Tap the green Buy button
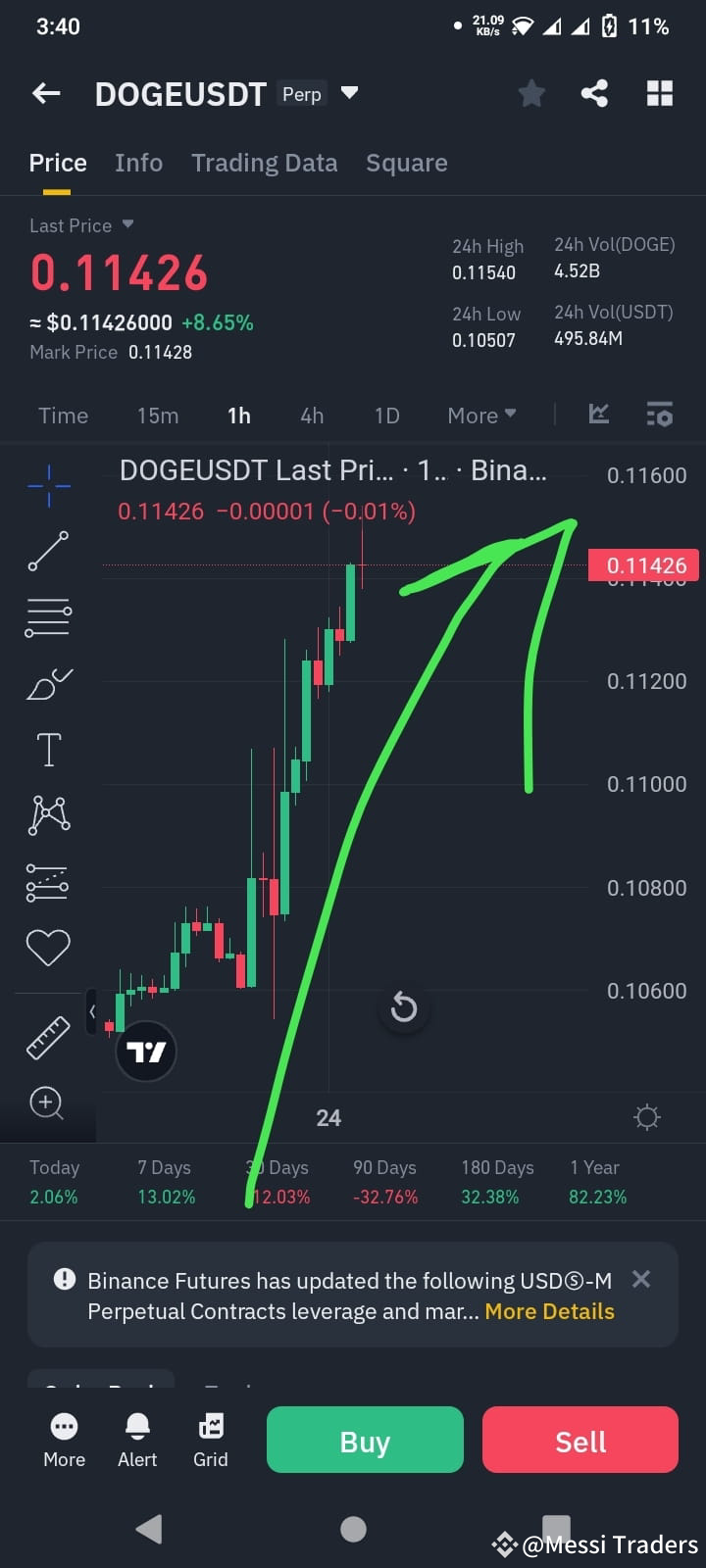The width and height of the screenshot is (706, 1568). click(x=364, y=1440)
